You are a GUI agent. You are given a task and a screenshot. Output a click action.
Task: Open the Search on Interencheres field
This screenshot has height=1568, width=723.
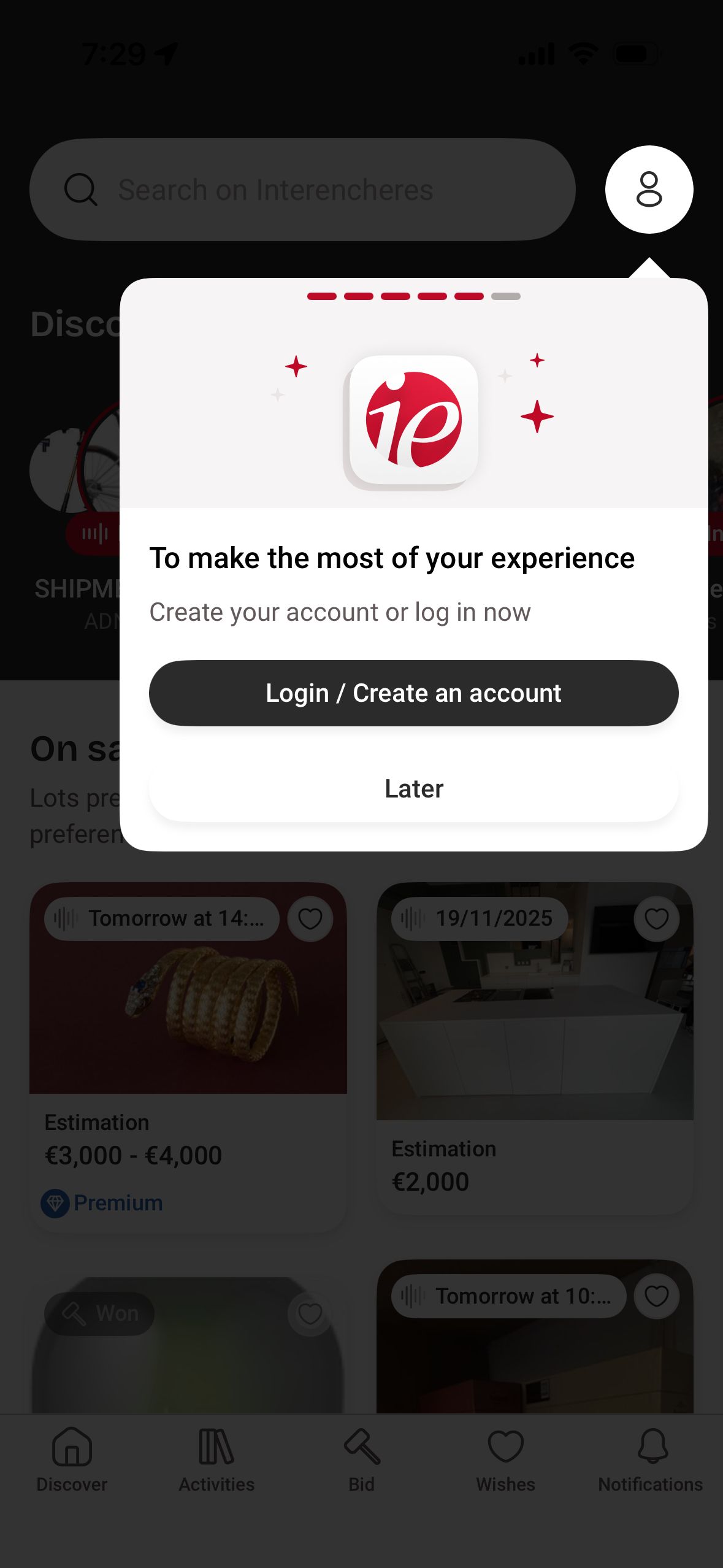[x=302, y=190]
